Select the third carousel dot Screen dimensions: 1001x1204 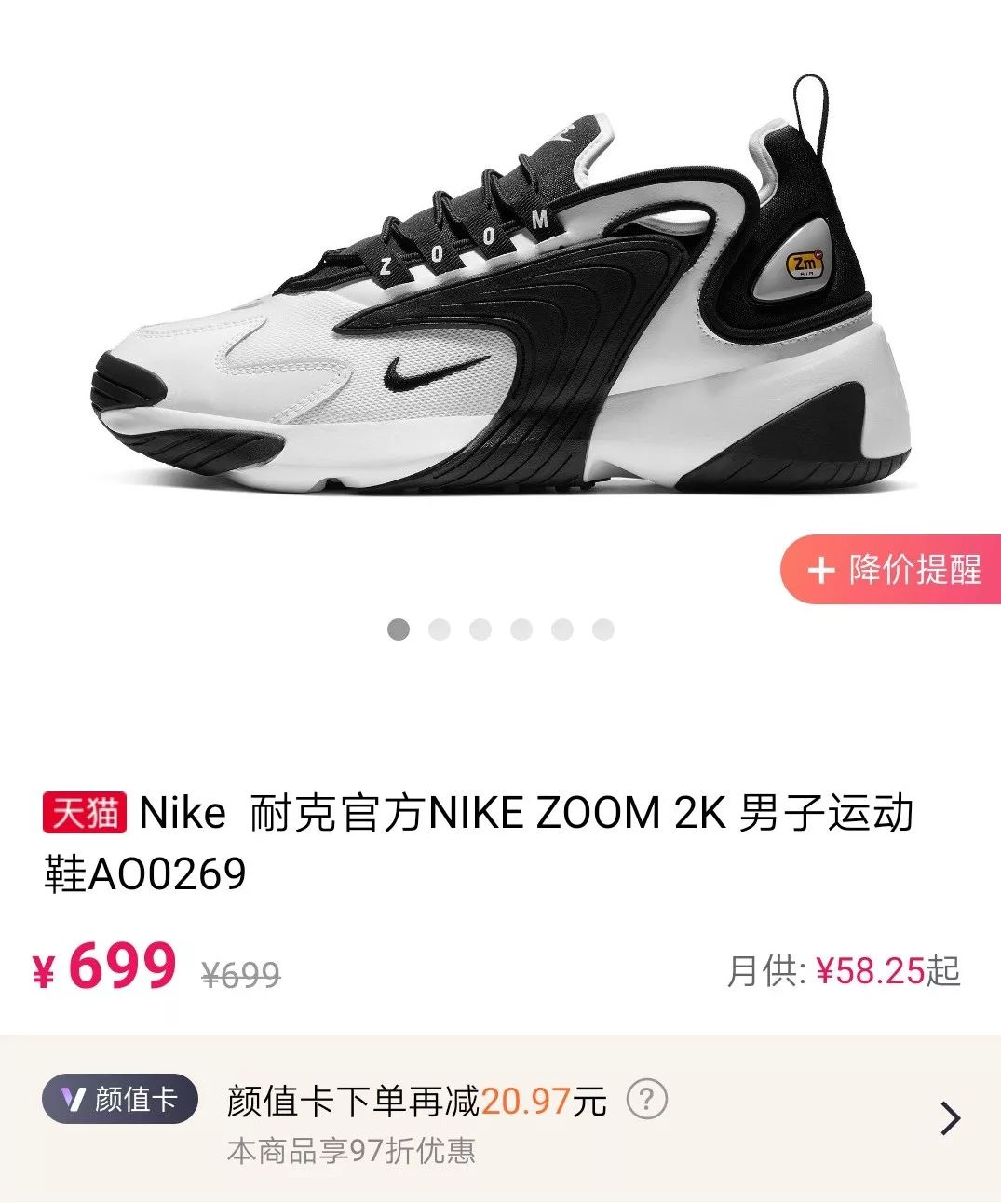(x=480, y=630)
